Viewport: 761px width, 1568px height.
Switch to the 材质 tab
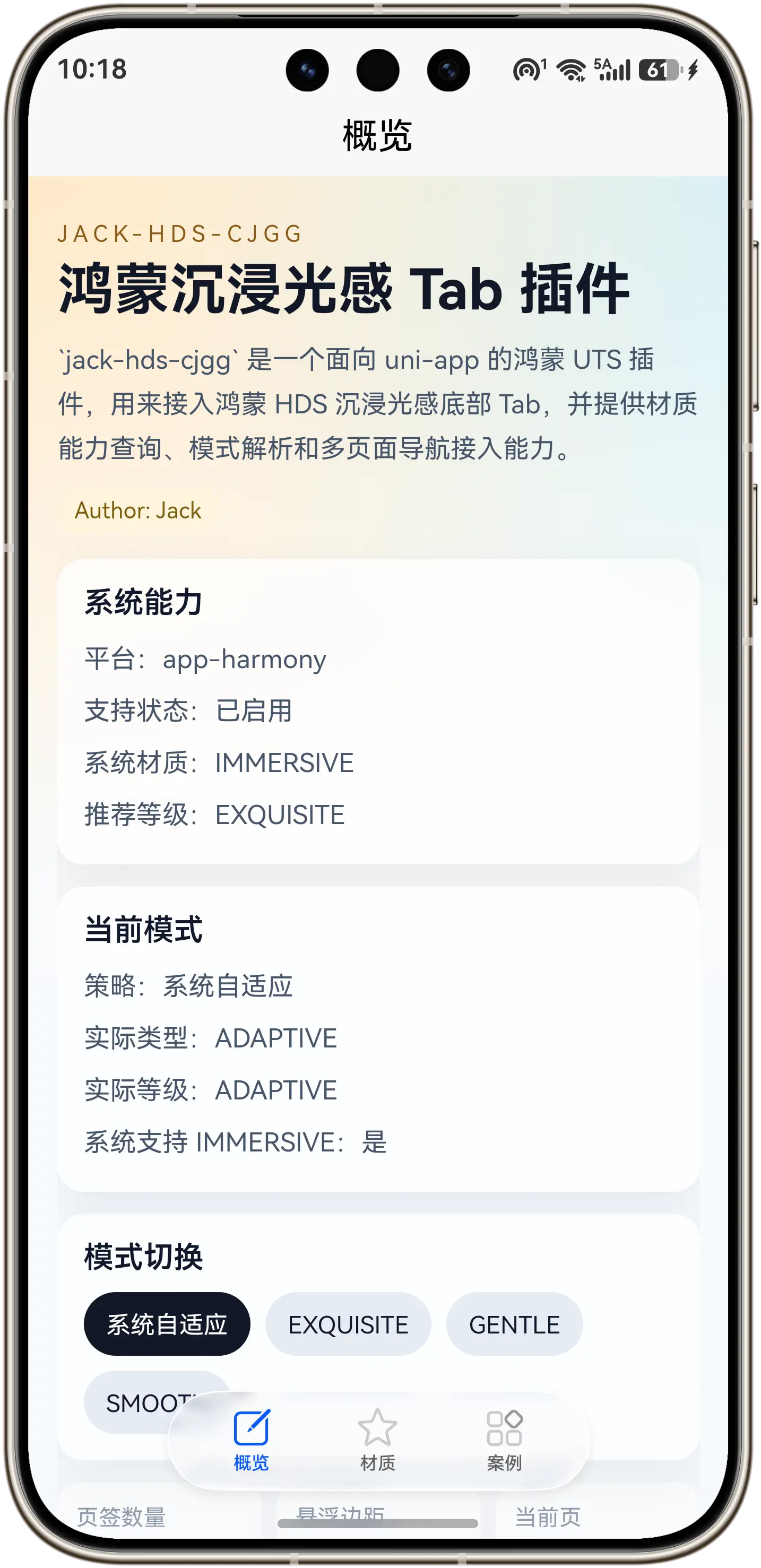pyautogui.click(x=377, y=1439)
